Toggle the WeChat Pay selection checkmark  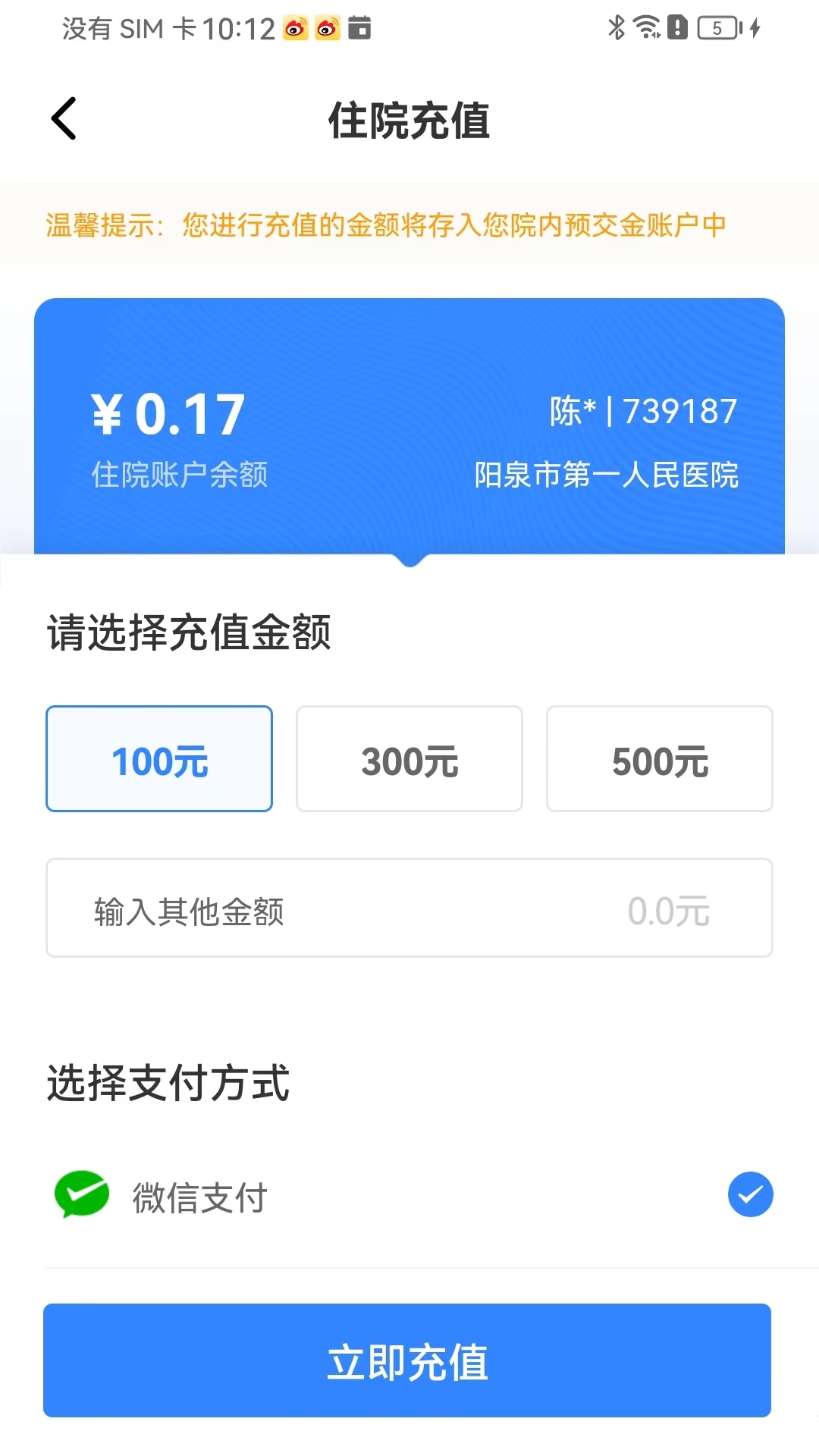(x=750, y=1195)
